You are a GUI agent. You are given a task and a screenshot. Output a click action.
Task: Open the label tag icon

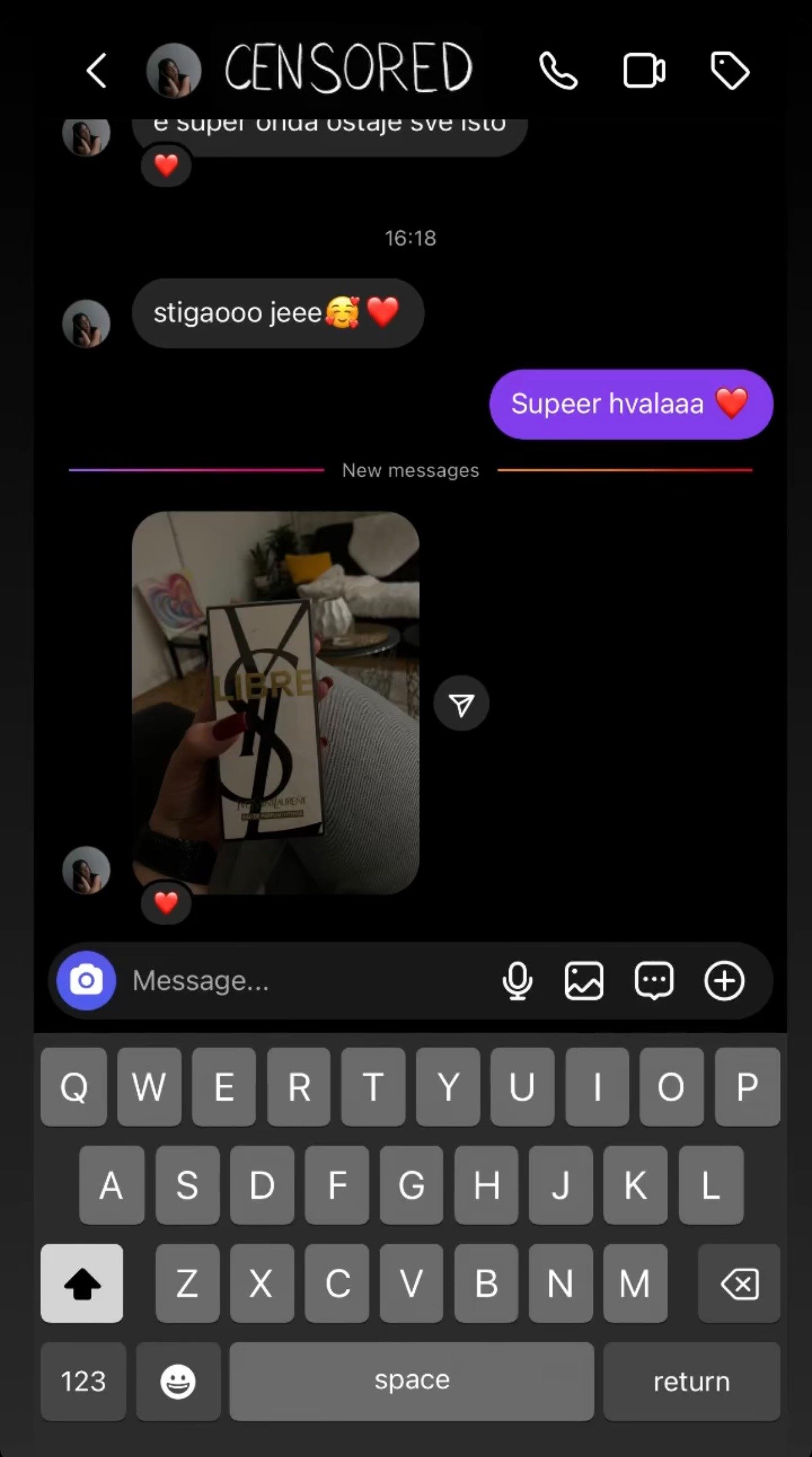point(730,71)
